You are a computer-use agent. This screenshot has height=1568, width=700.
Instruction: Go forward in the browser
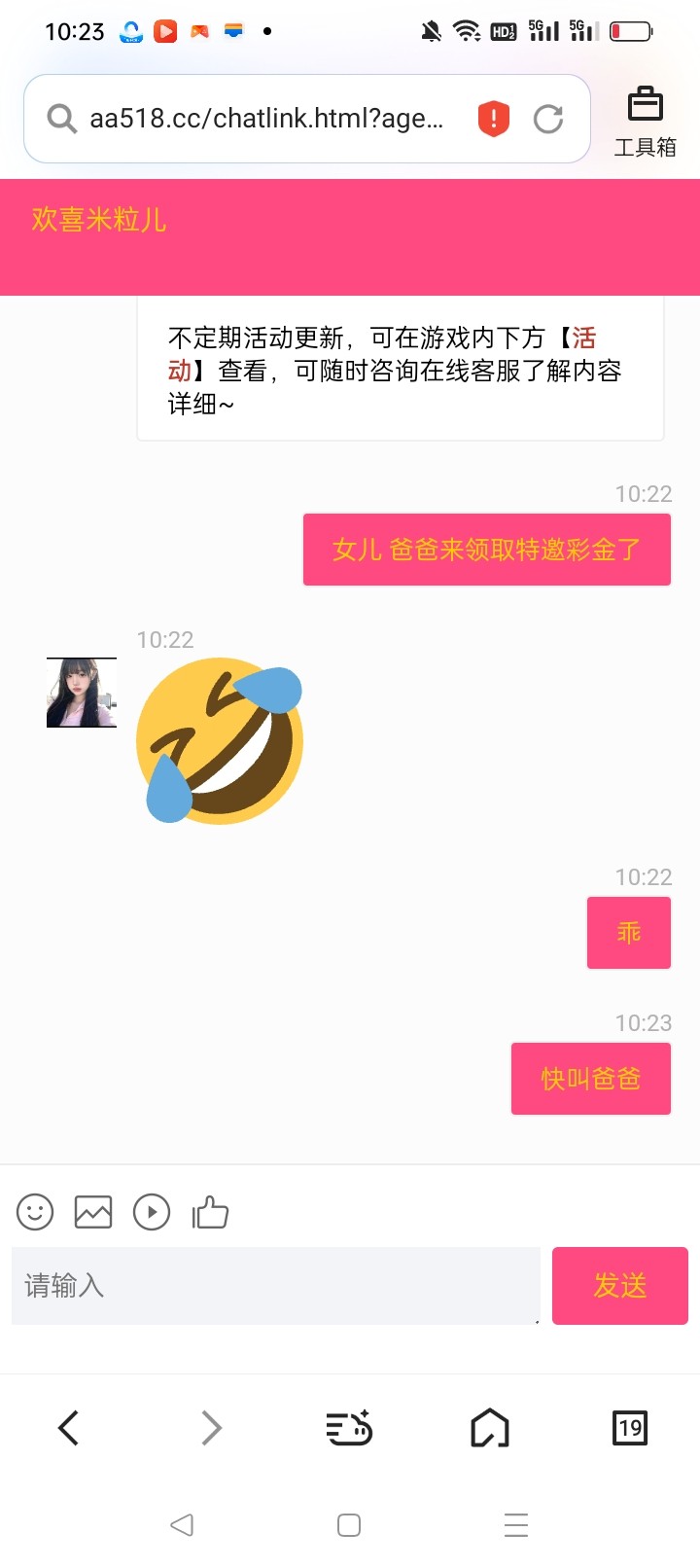211,1428
